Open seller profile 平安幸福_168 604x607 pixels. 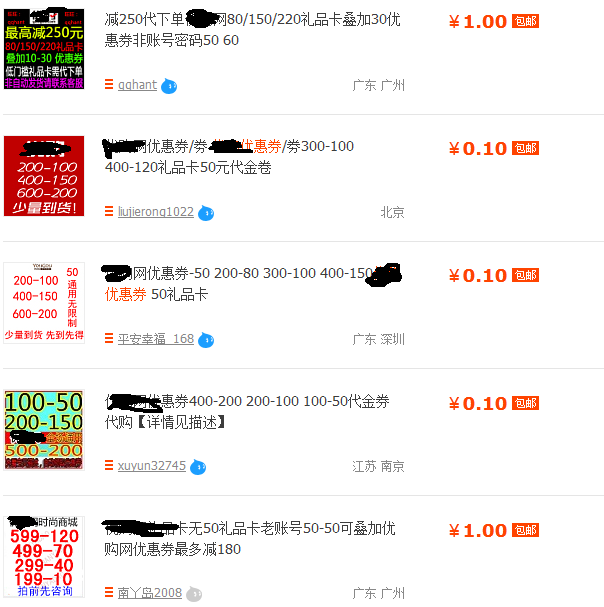(x=155, y=339)
